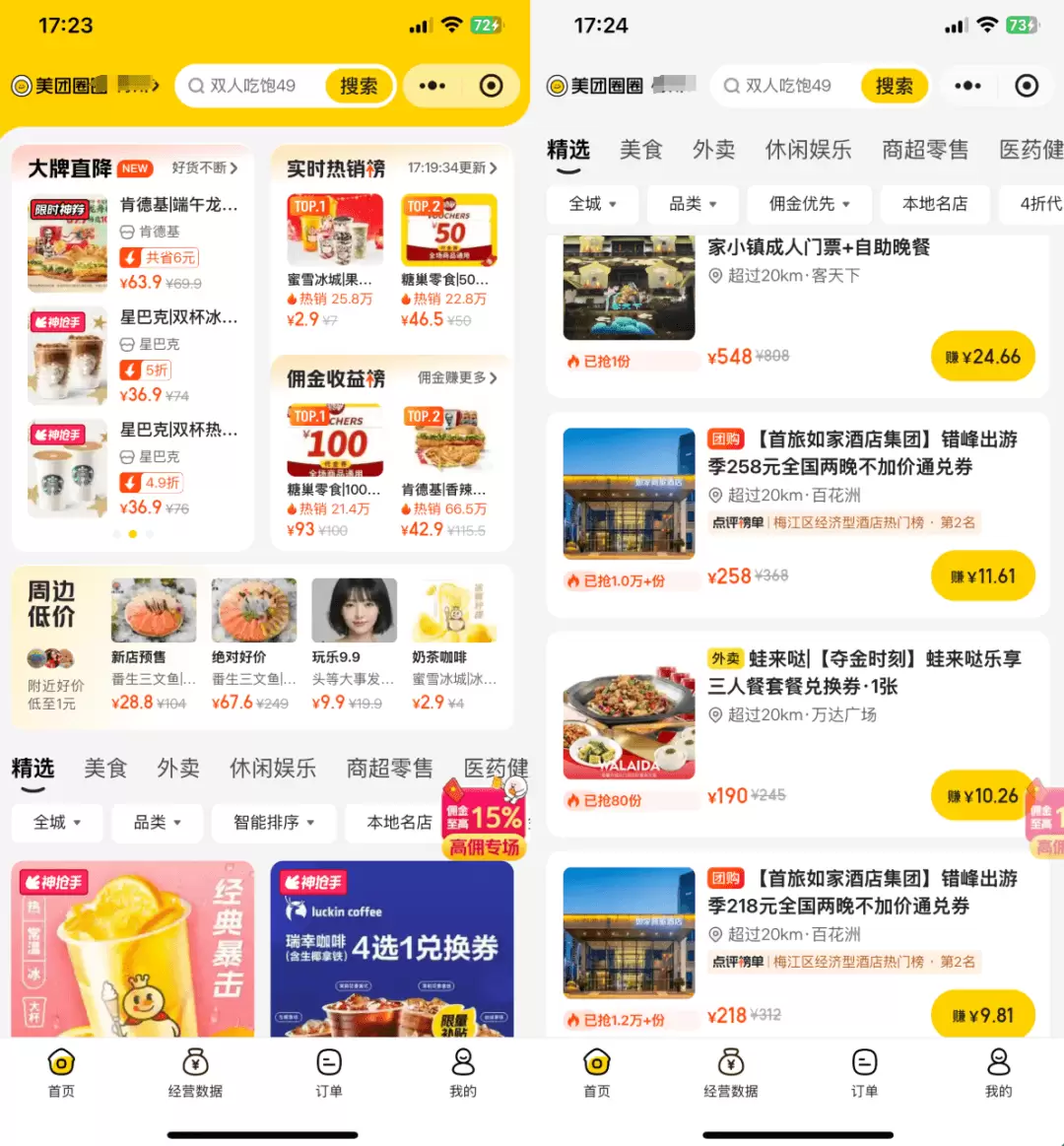
Task: Expand the 佣金优先 sort dropdown
Action: click(809, 204)
